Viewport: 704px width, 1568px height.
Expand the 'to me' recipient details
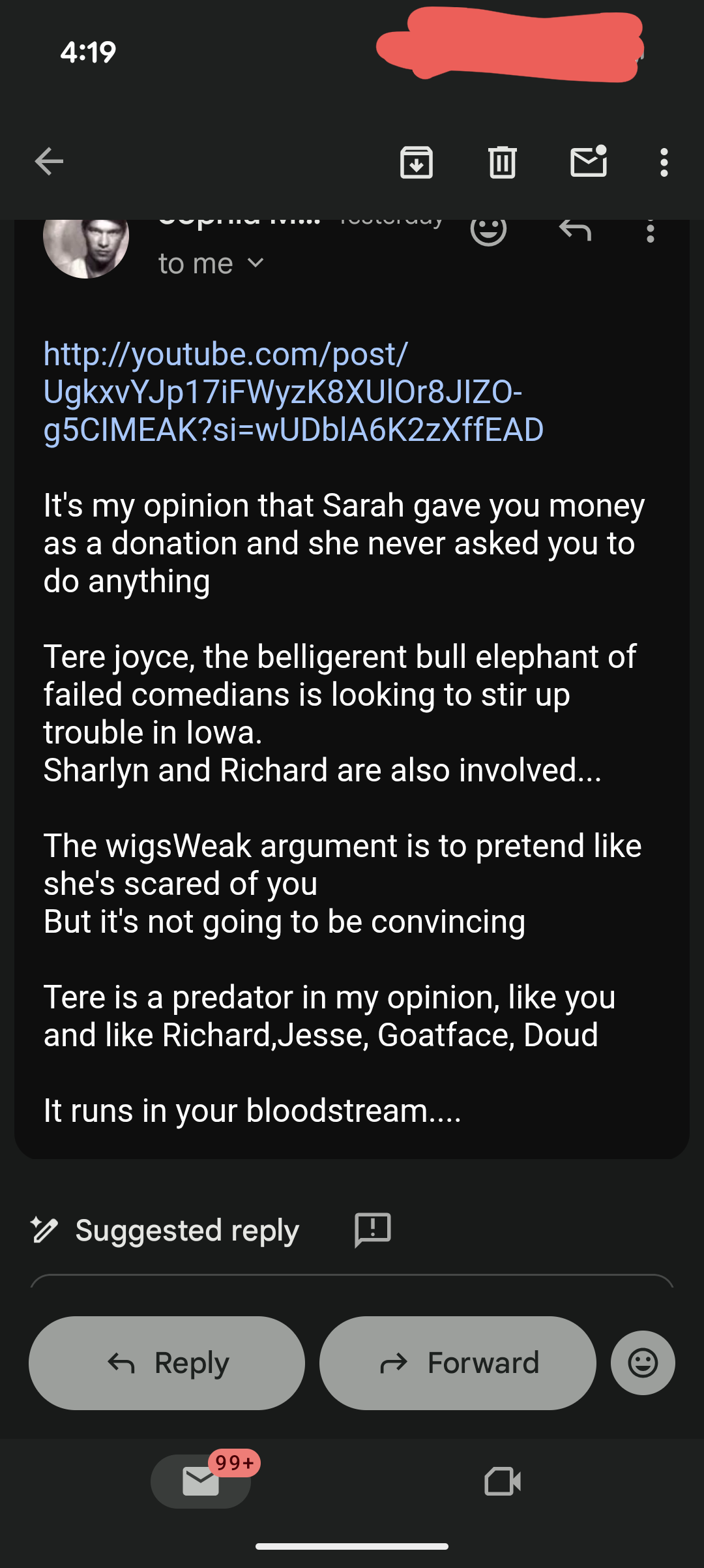256,264
